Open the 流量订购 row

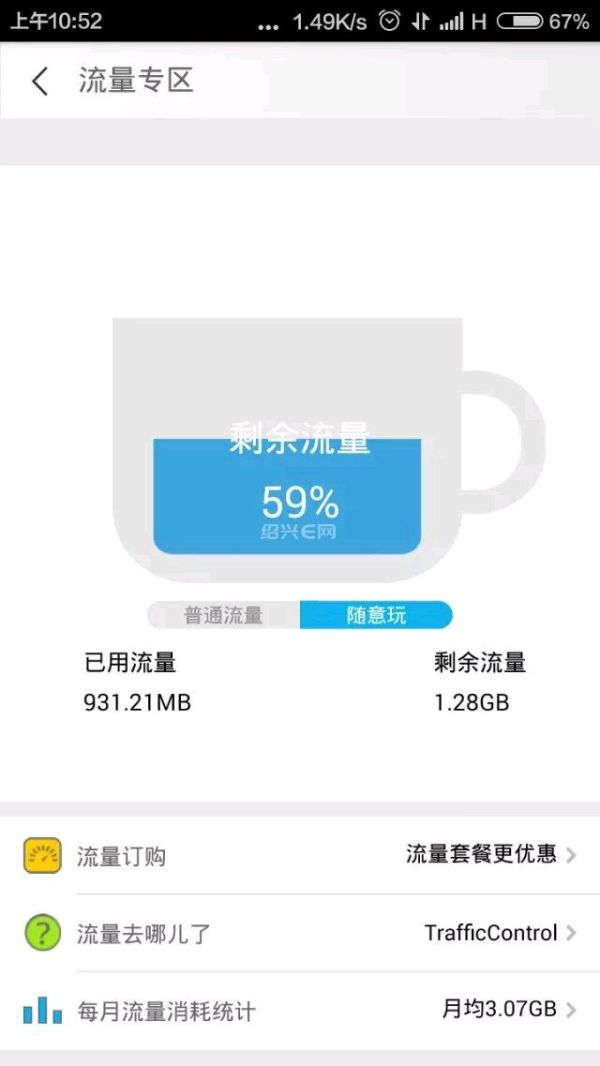tap(300, 855)
